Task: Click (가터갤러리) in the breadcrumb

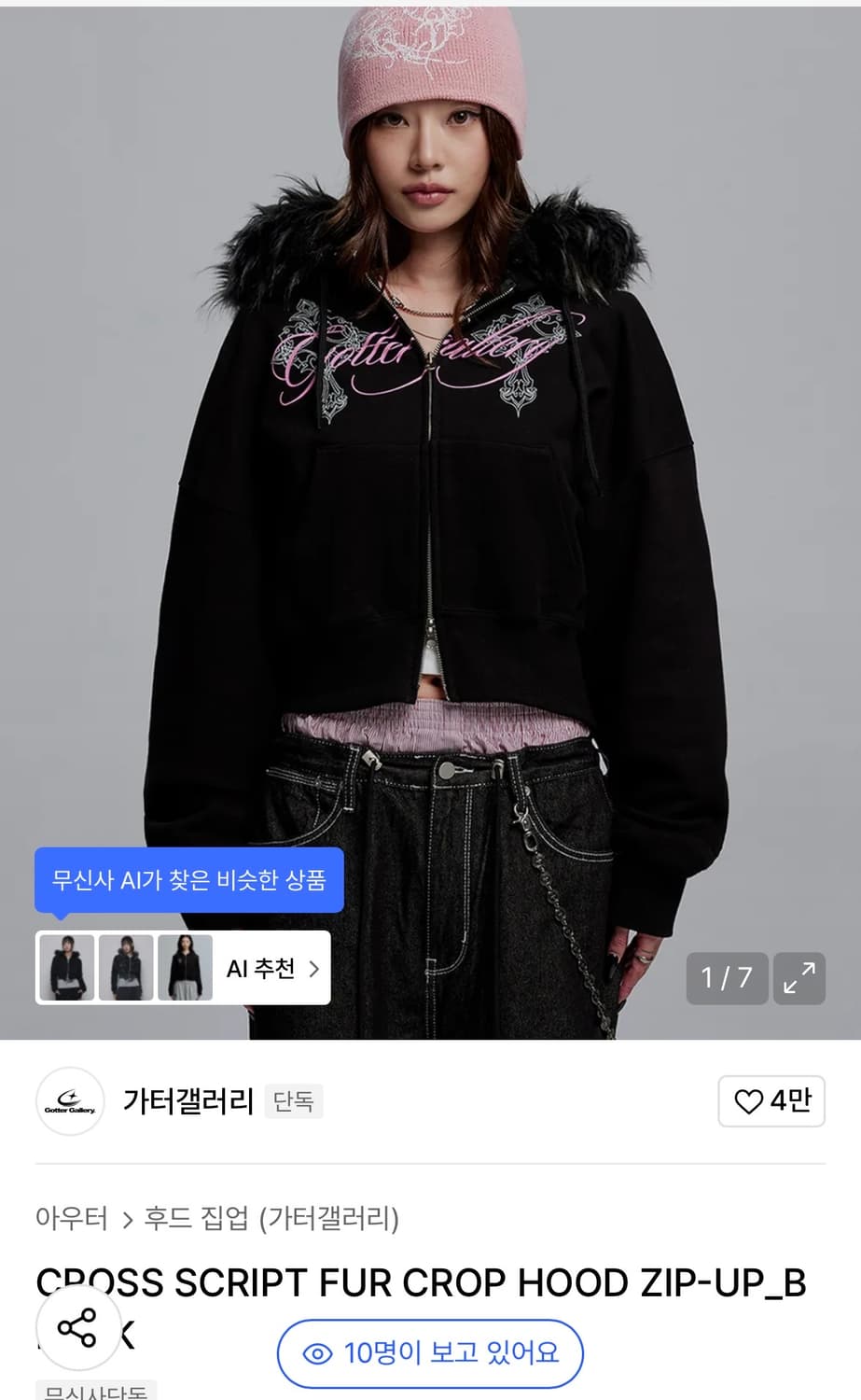Action: (x=332, y=1218)
